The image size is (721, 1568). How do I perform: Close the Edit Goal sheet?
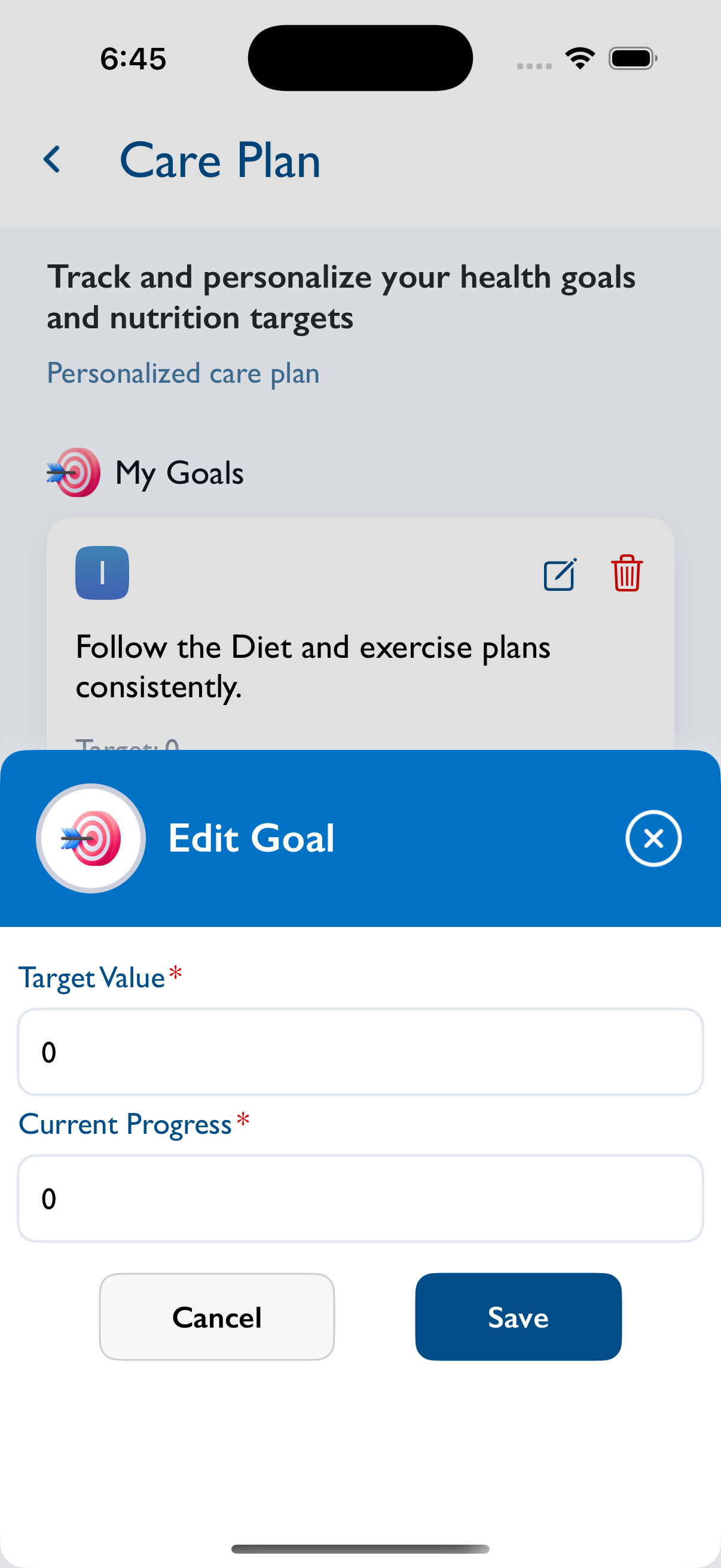click(x=653, y=838)
